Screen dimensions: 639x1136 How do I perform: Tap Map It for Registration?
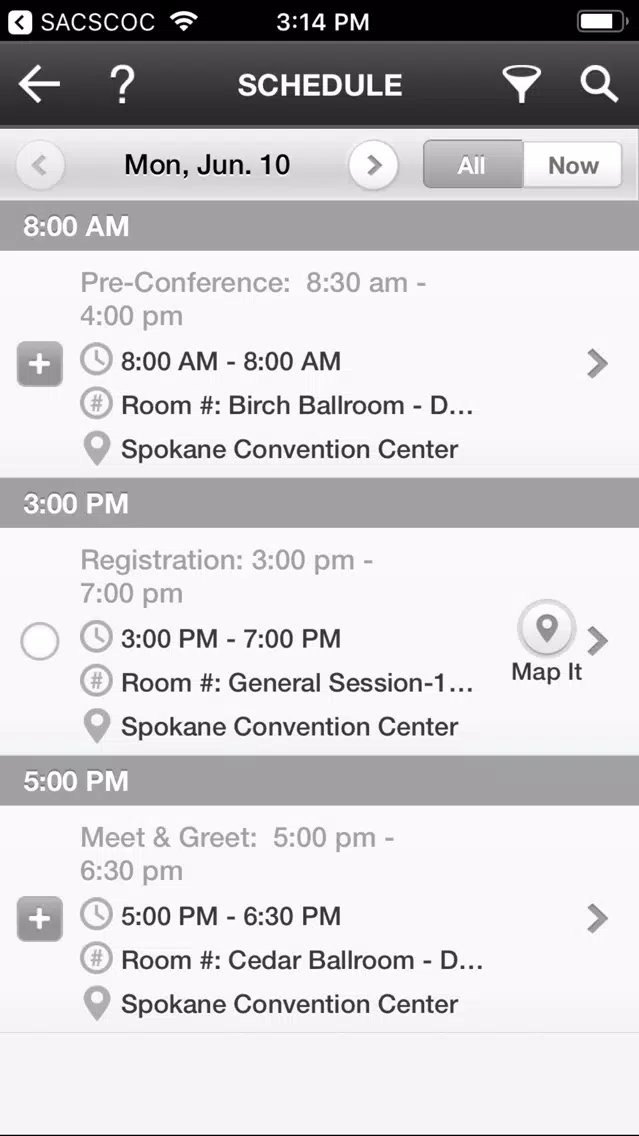click(x=547, y=642)
